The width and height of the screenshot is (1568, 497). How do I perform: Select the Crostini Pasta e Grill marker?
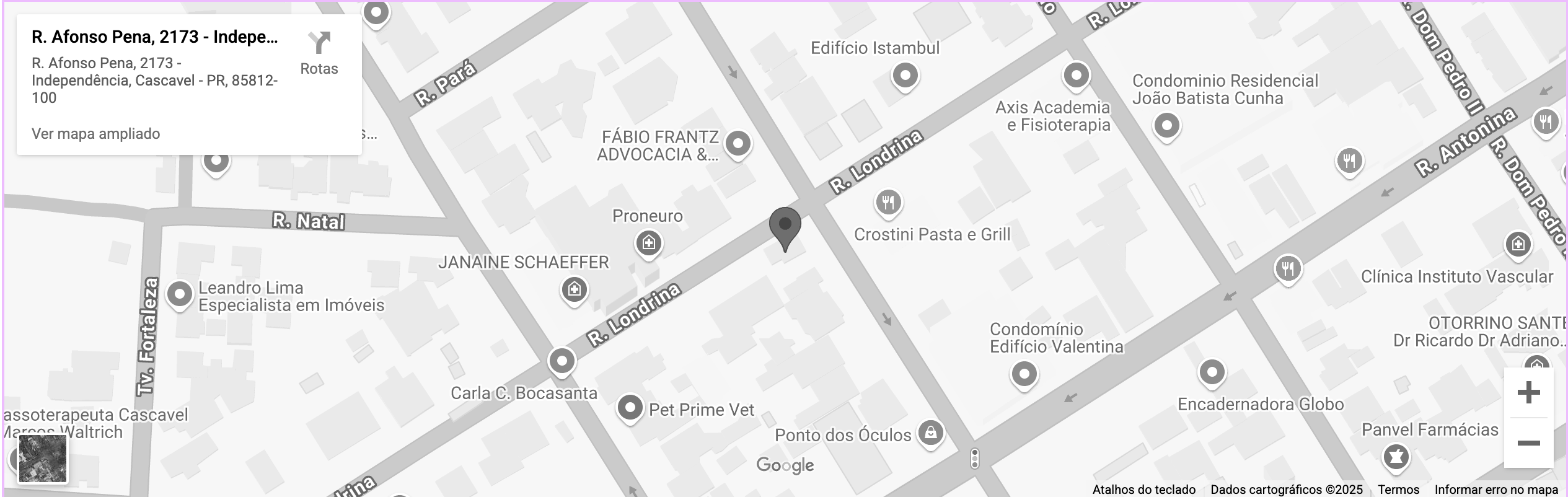[x=888, y=202]
